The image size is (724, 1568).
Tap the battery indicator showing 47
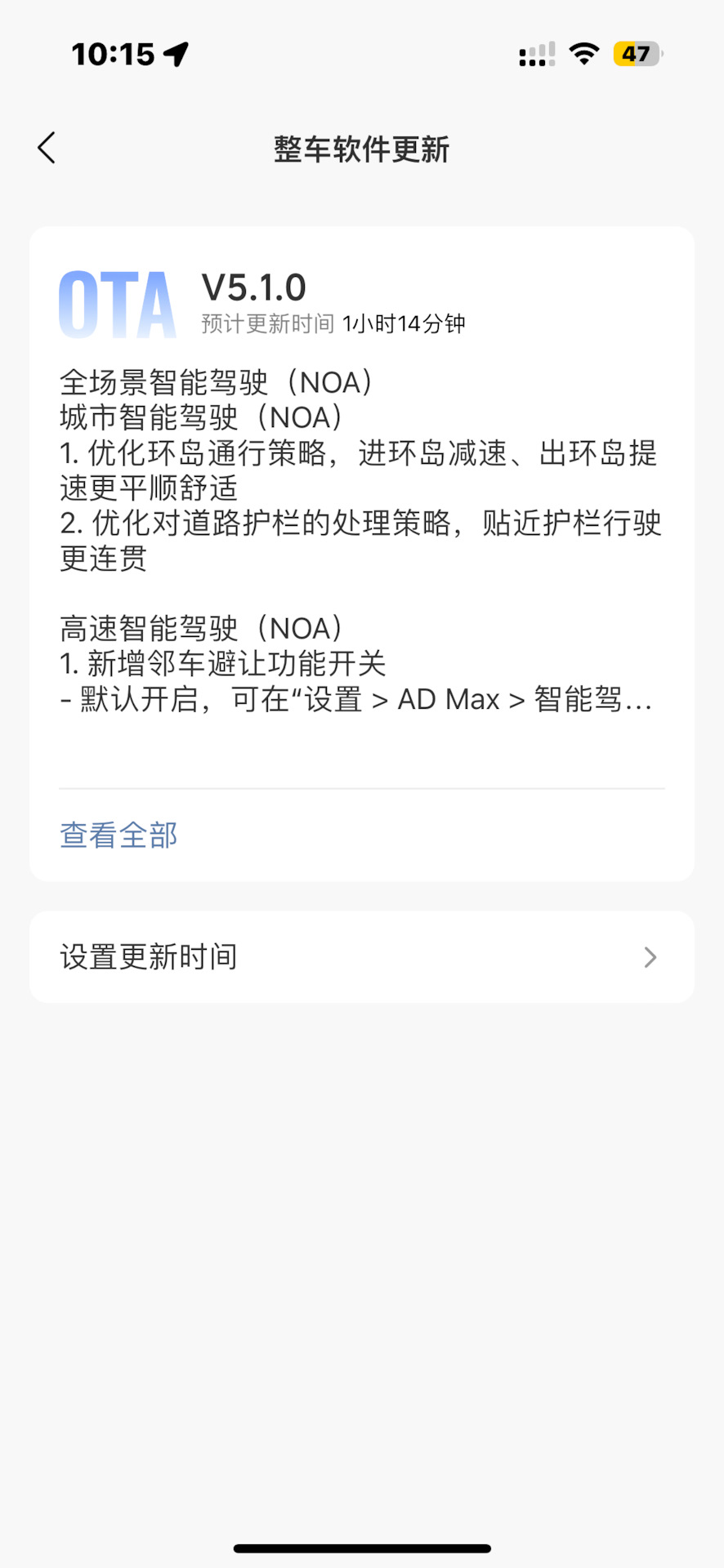point(637,53)
